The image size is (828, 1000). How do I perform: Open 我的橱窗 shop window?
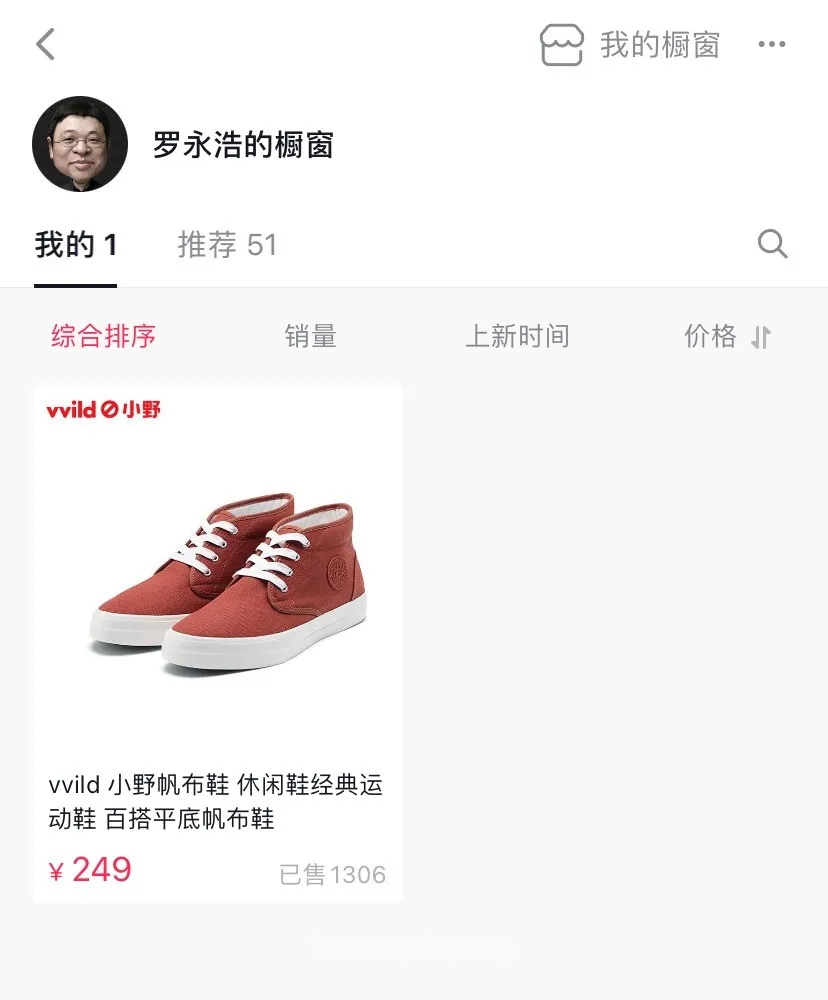point(630,45)
